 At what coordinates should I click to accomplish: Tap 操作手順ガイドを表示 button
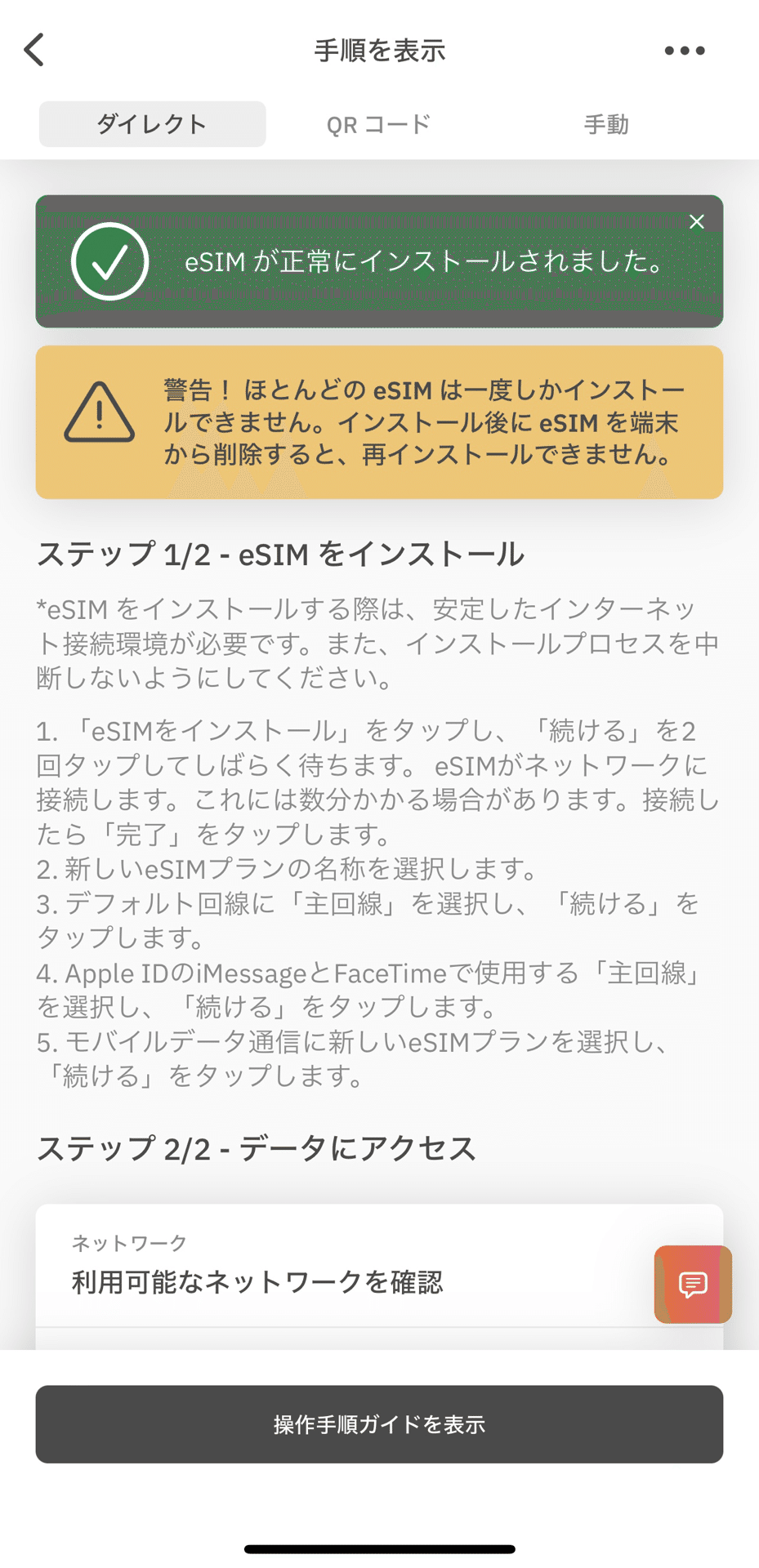(379, 1424)
